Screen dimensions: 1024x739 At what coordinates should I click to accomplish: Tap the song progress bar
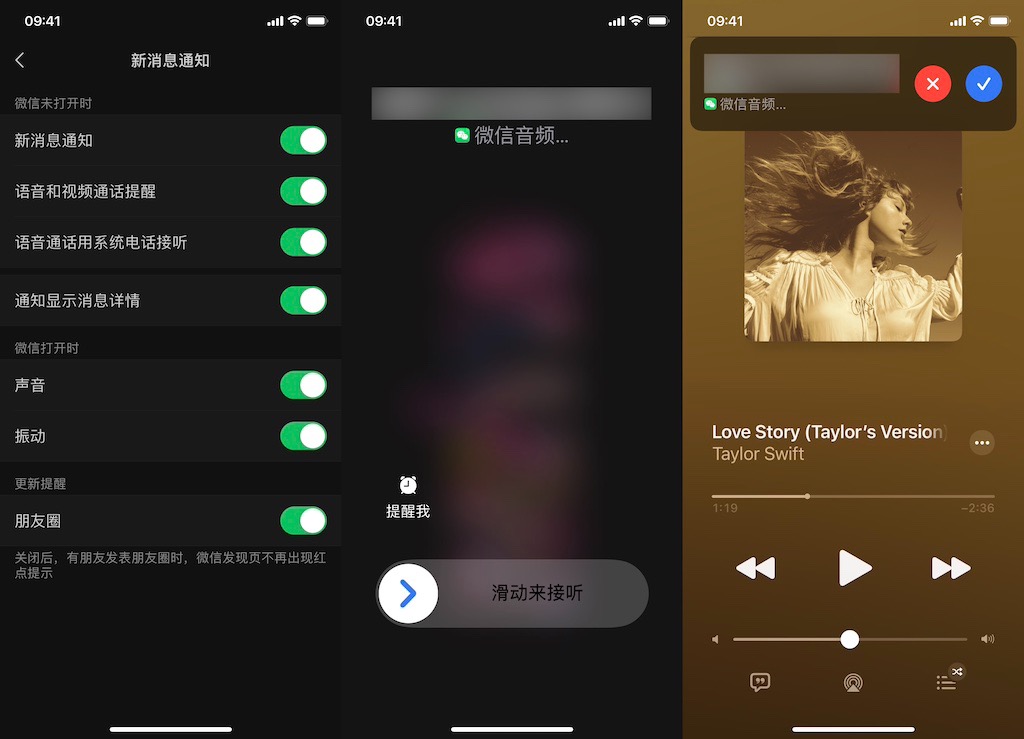point(852,496)
